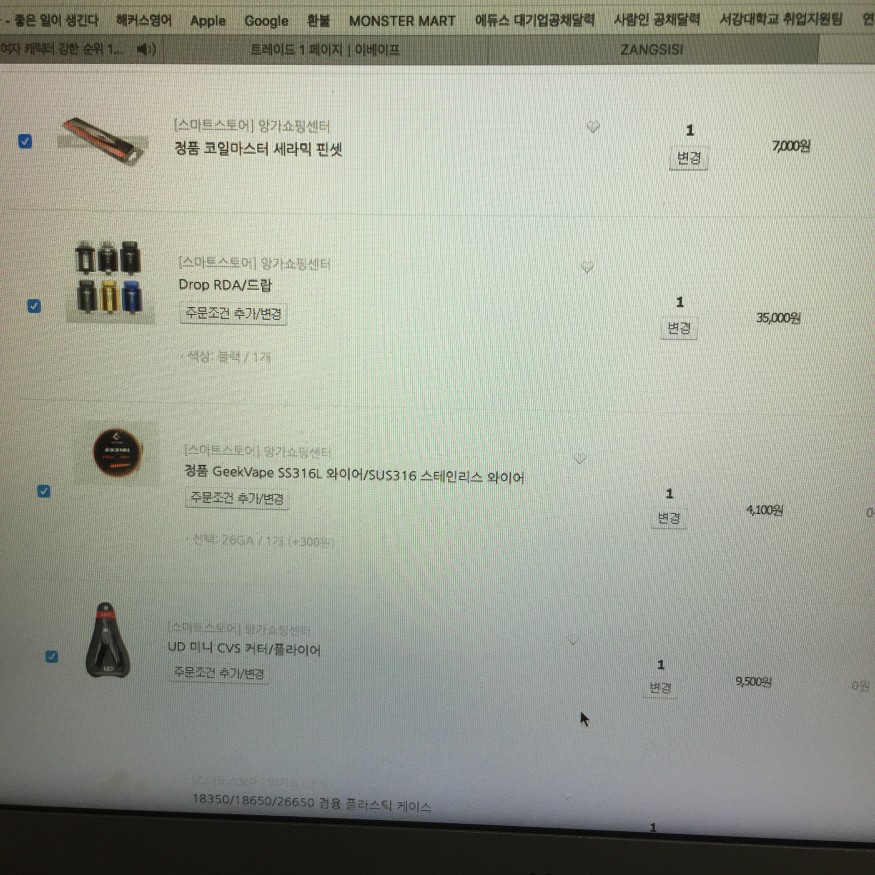
Task: Open the 정품 코일마스터 세라믹 핀셋 product page
Action: tap(258, 149)
